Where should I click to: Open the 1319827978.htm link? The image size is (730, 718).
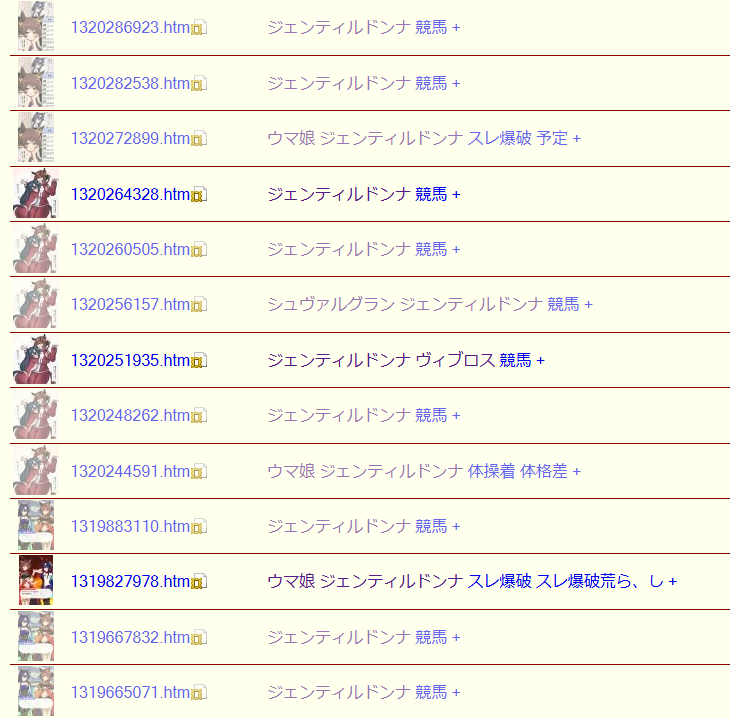tap(130, 581)
